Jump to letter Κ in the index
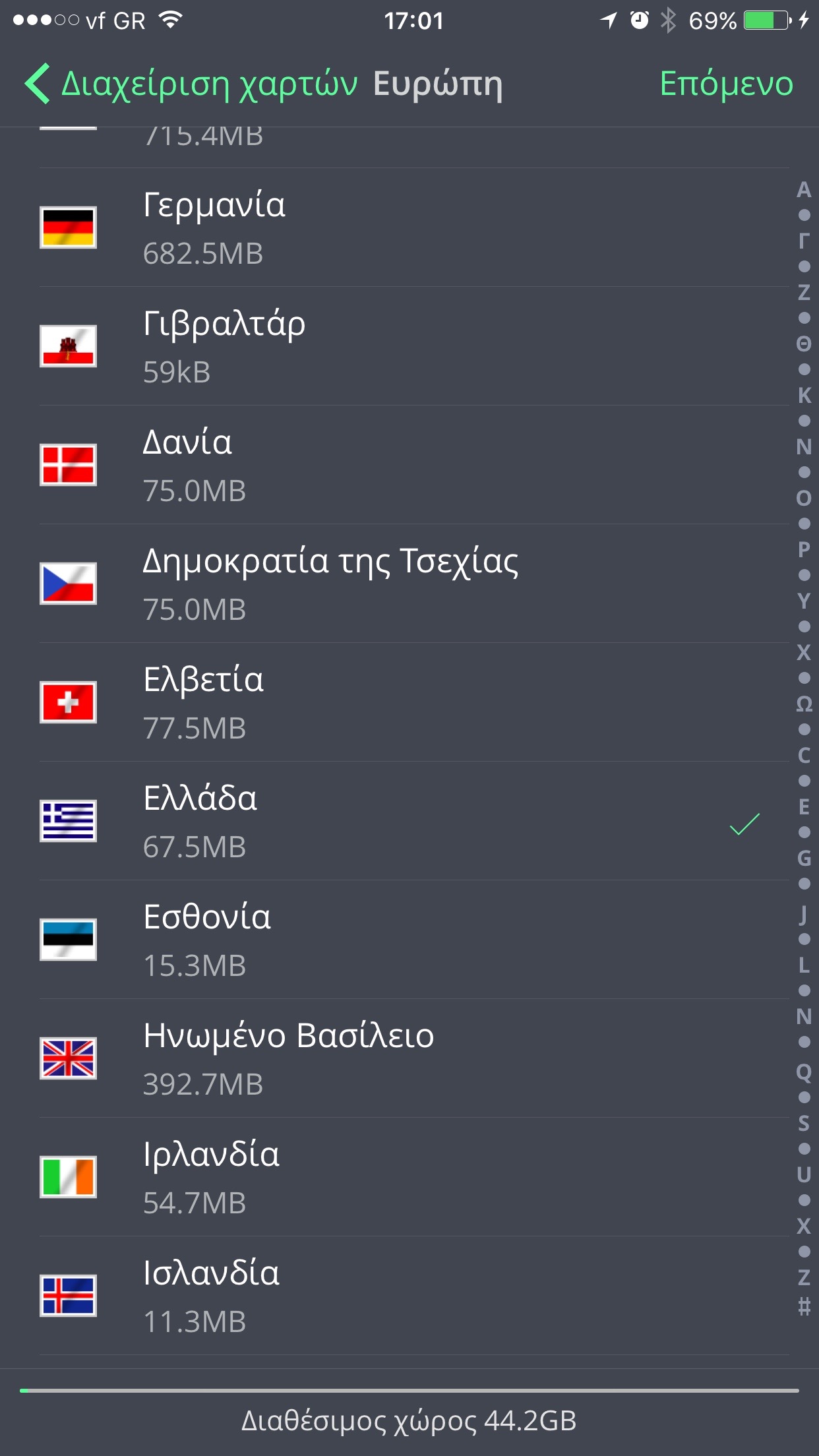The height and width of the screenshot is (1456, 819). [804, 395]
